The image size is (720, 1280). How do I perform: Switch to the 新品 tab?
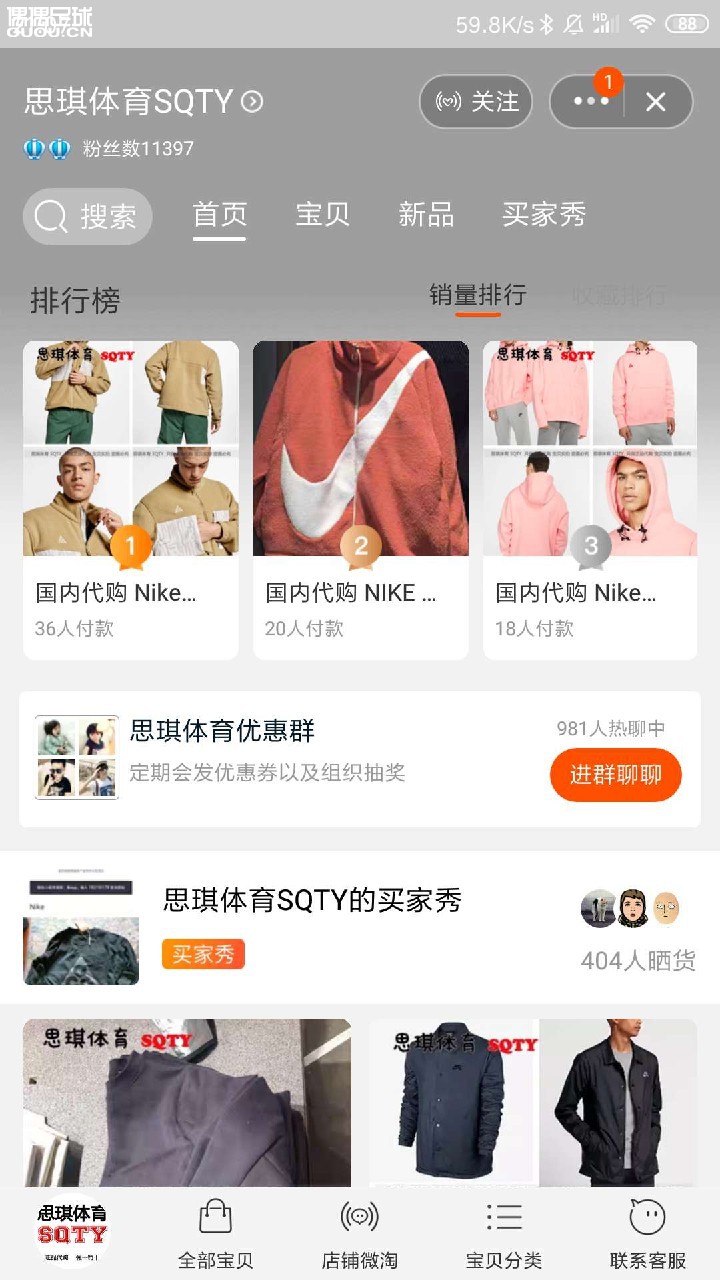click(x=426, y=215)
